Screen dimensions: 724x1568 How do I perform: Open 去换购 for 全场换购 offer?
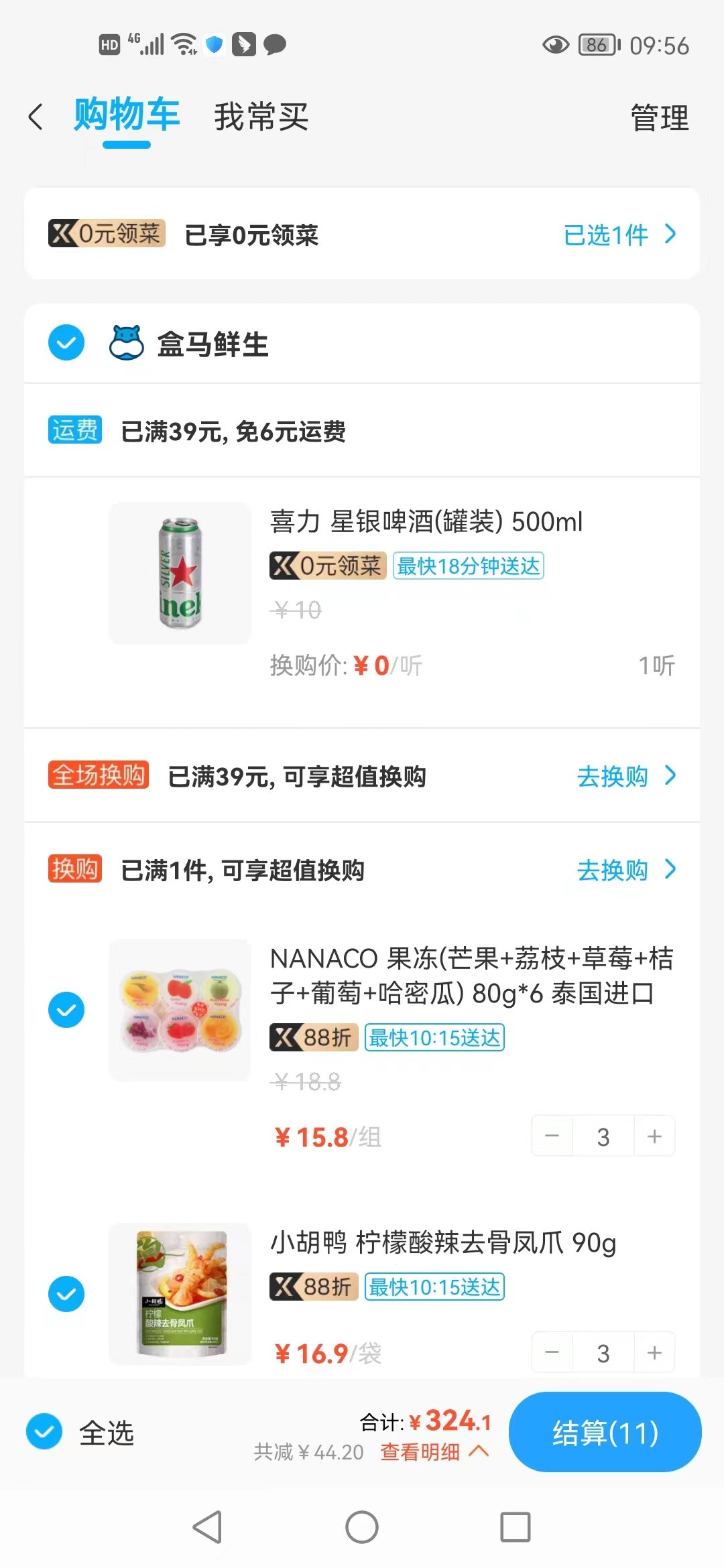625,776
